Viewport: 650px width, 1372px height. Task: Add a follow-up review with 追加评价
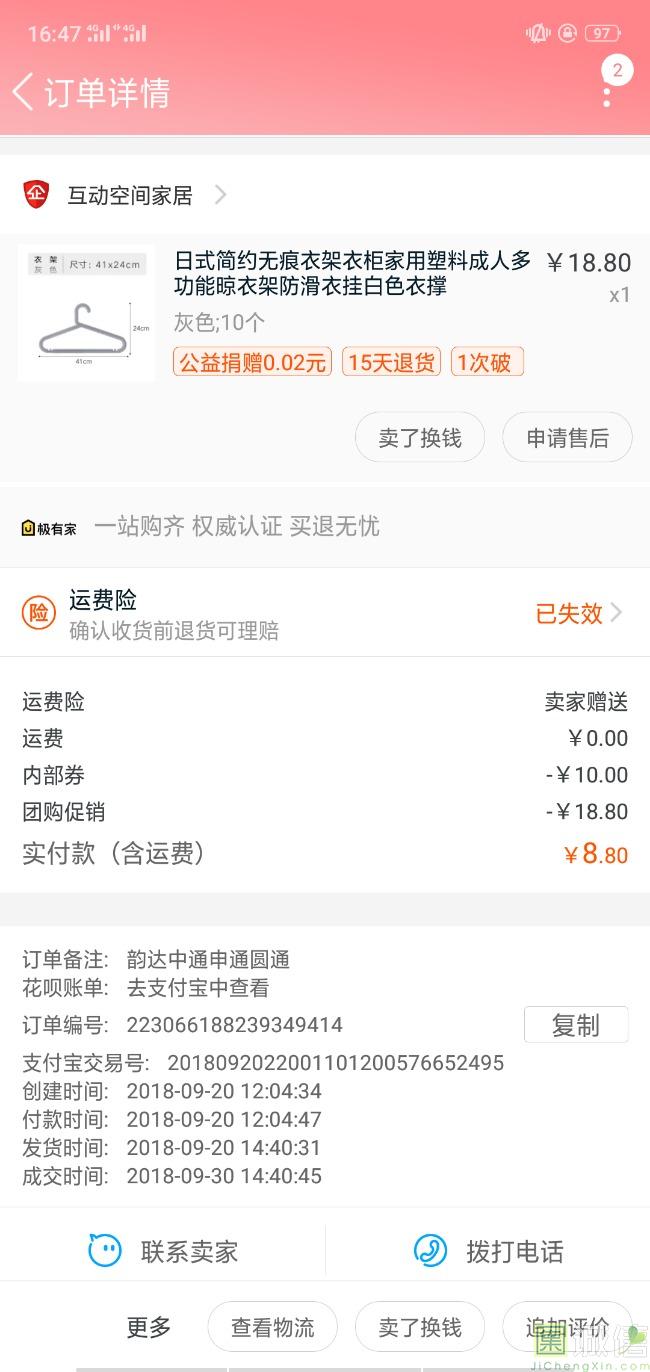[567, 1327]
